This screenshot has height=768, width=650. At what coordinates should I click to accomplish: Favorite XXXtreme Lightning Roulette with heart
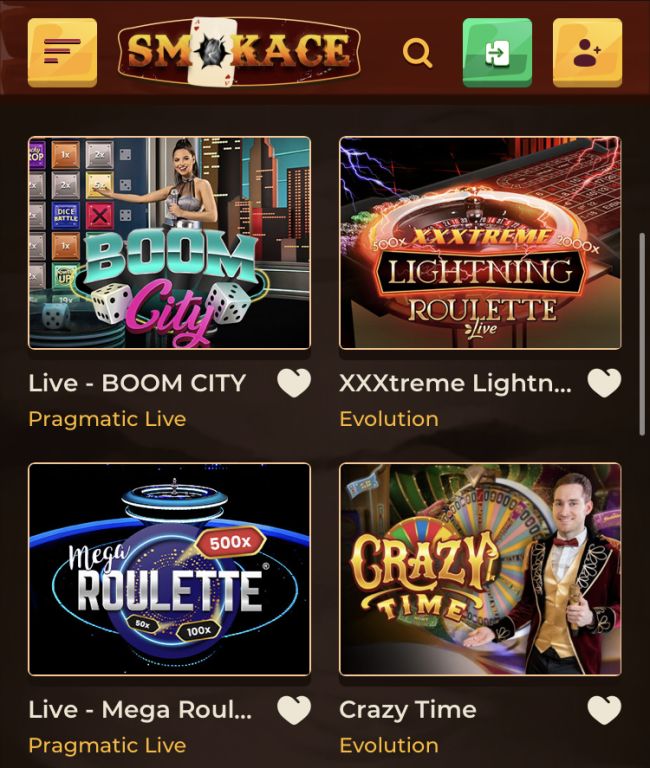click(604, 383)
